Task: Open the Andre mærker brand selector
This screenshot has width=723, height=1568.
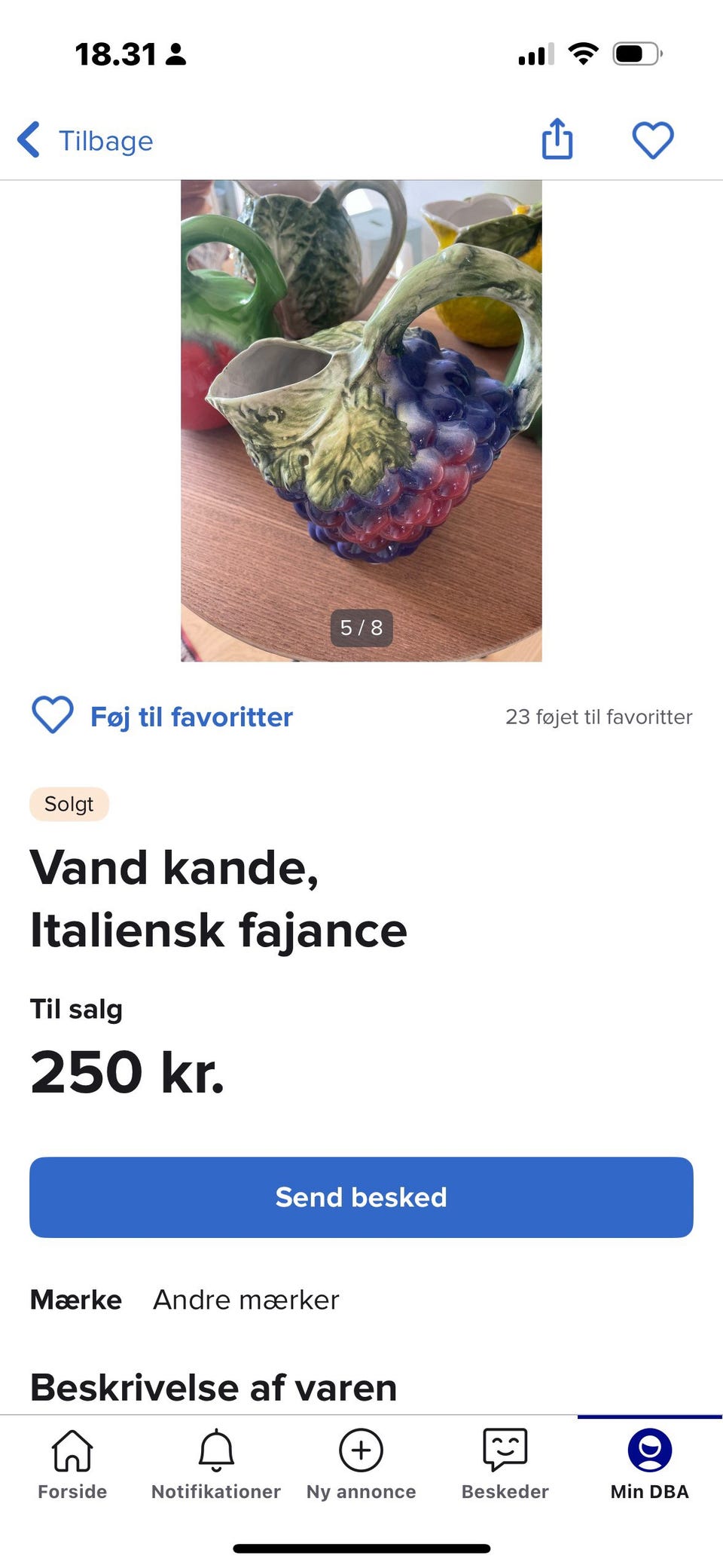Action: coord(245,1299)
